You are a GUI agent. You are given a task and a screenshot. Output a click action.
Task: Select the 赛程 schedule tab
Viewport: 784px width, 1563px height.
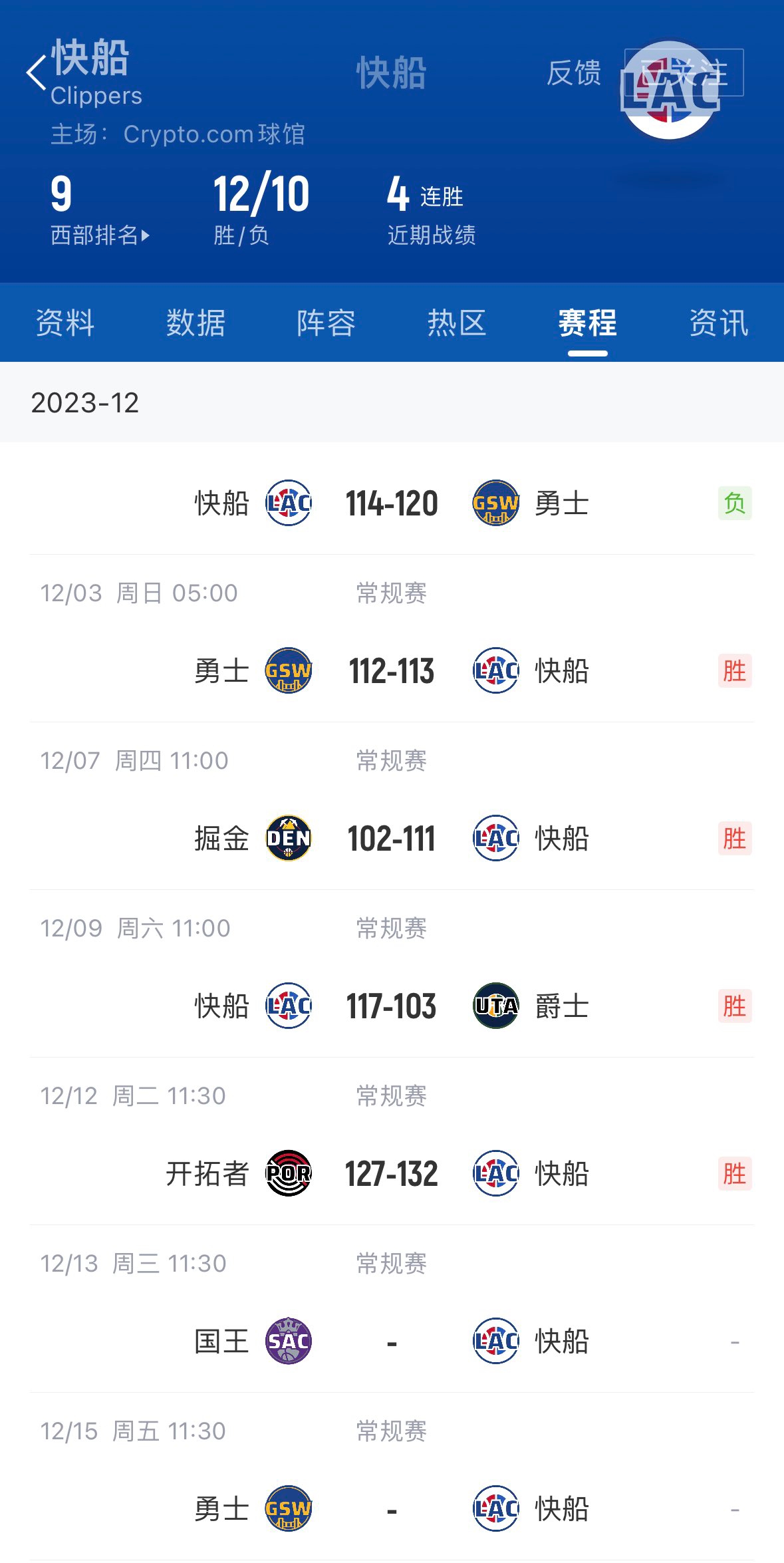pyautogui.click(x=587, y=323)
